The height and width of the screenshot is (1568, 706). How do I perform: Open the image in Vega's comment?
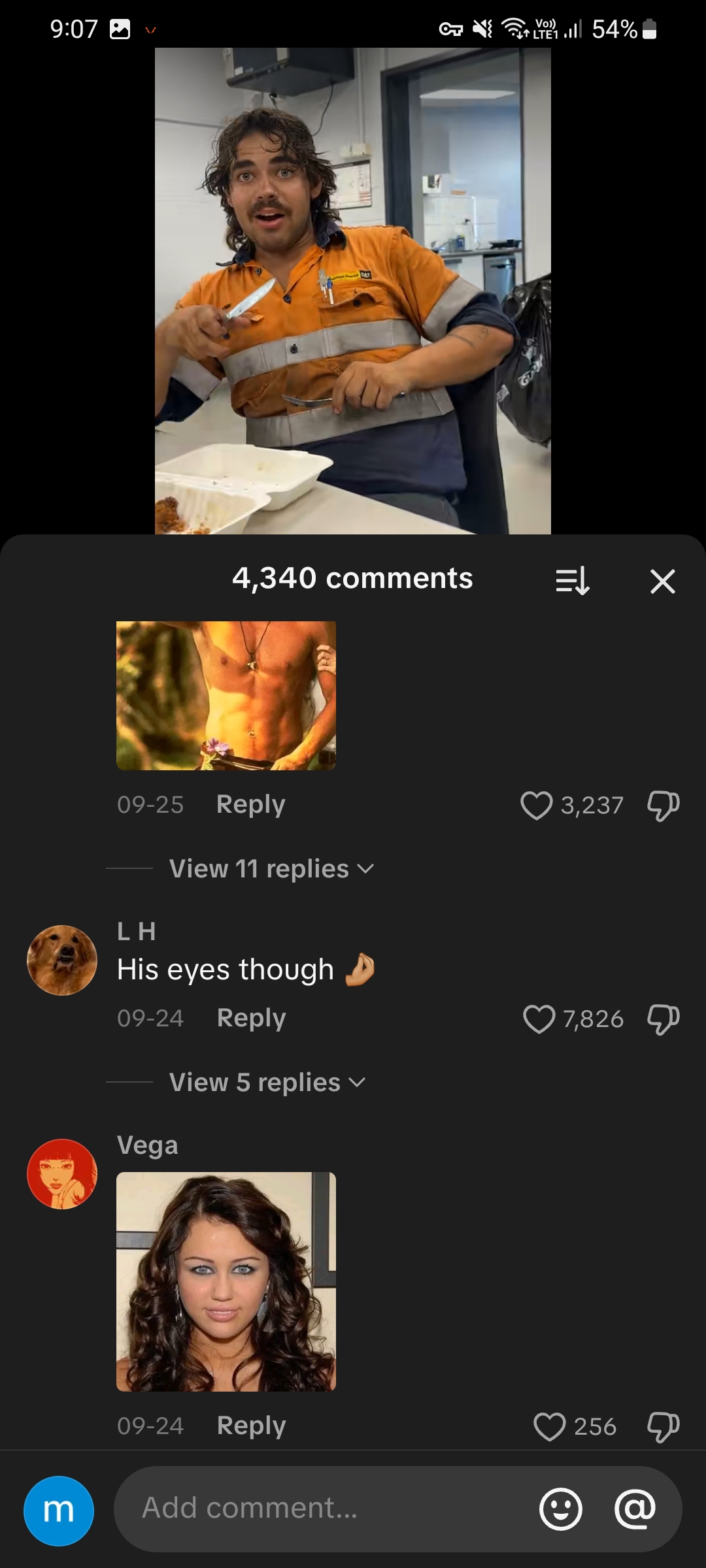tap(226, 1282)
